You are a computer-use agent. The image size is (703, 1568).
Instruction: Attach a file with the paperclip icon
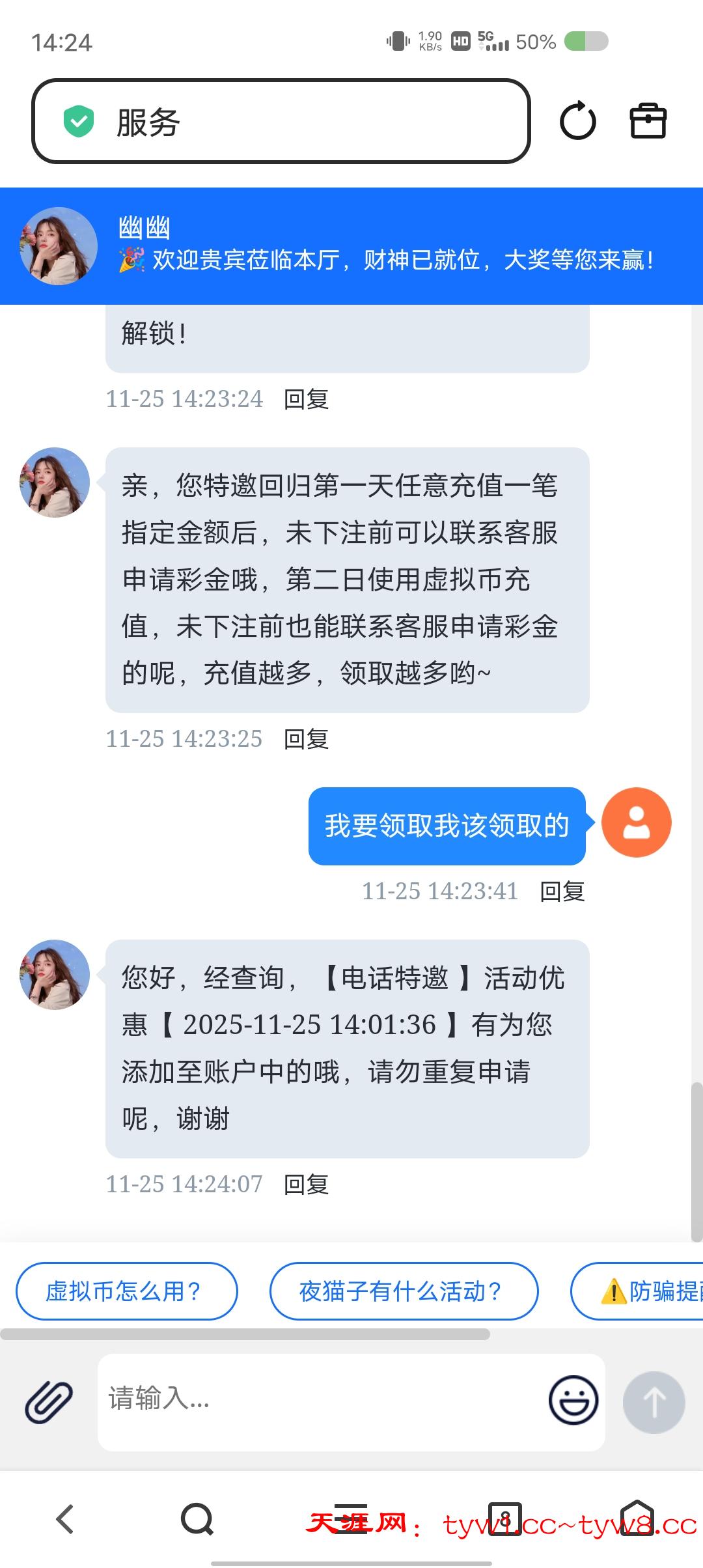pos(49,1401)
